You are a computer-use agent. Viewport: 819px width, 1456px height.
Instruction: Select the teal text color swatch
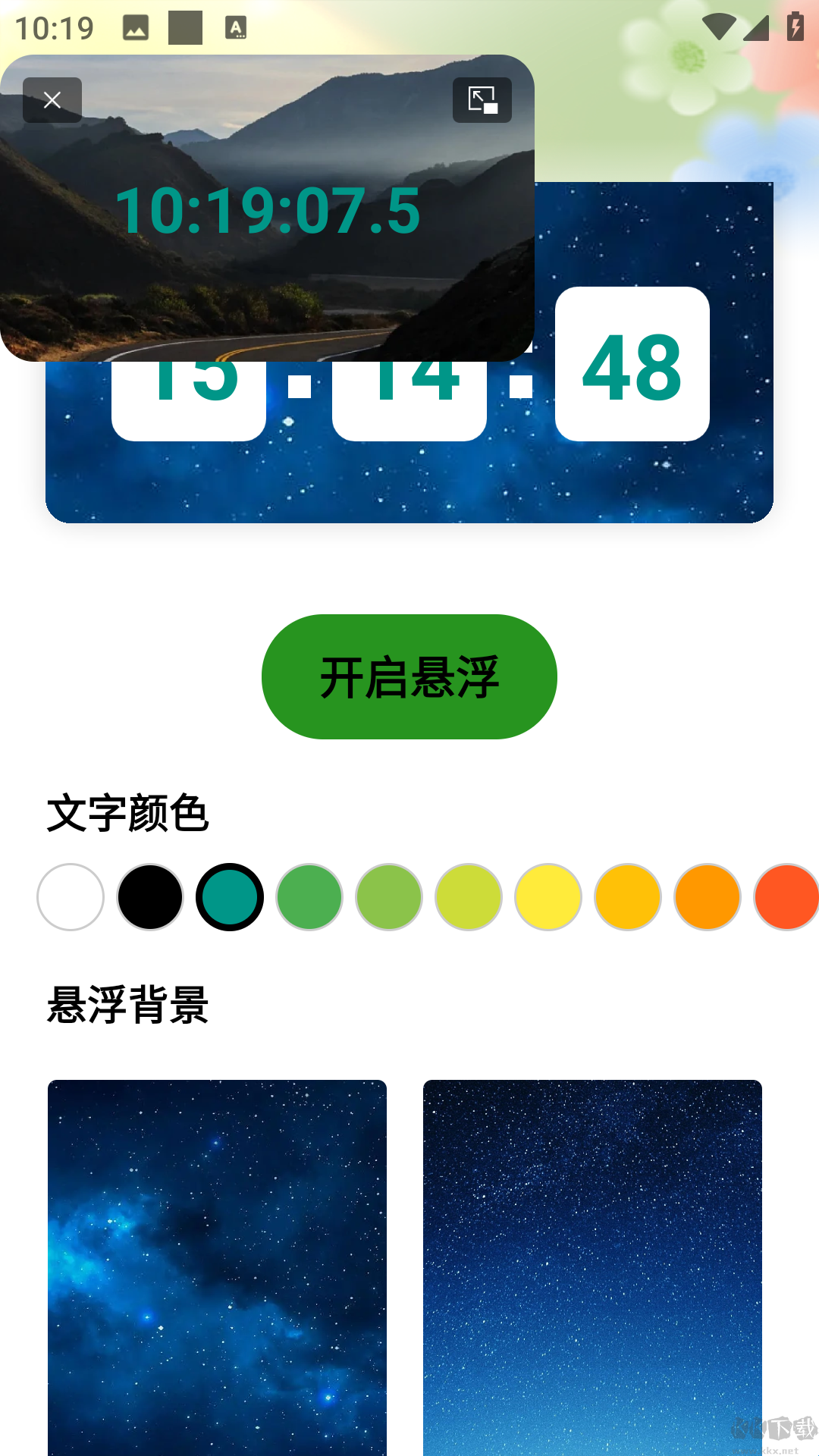point(230,897)
